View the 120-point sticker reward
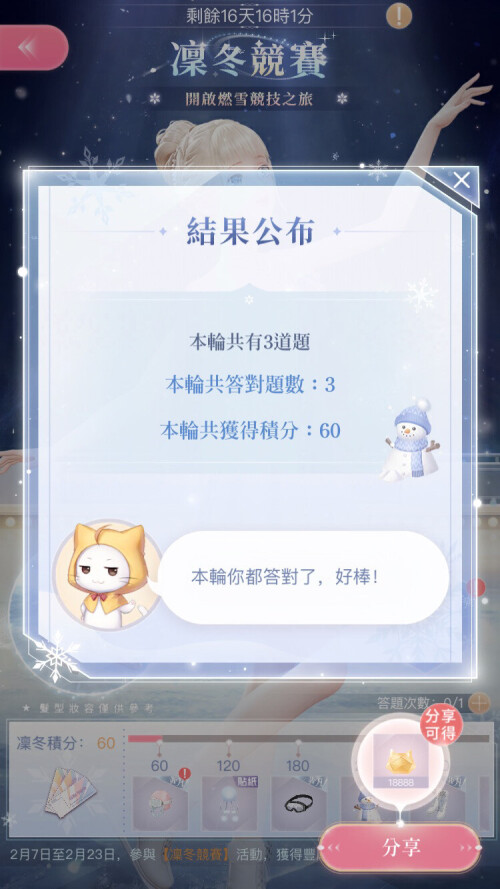This screenshot has height=889, width=500. point(229,803)
